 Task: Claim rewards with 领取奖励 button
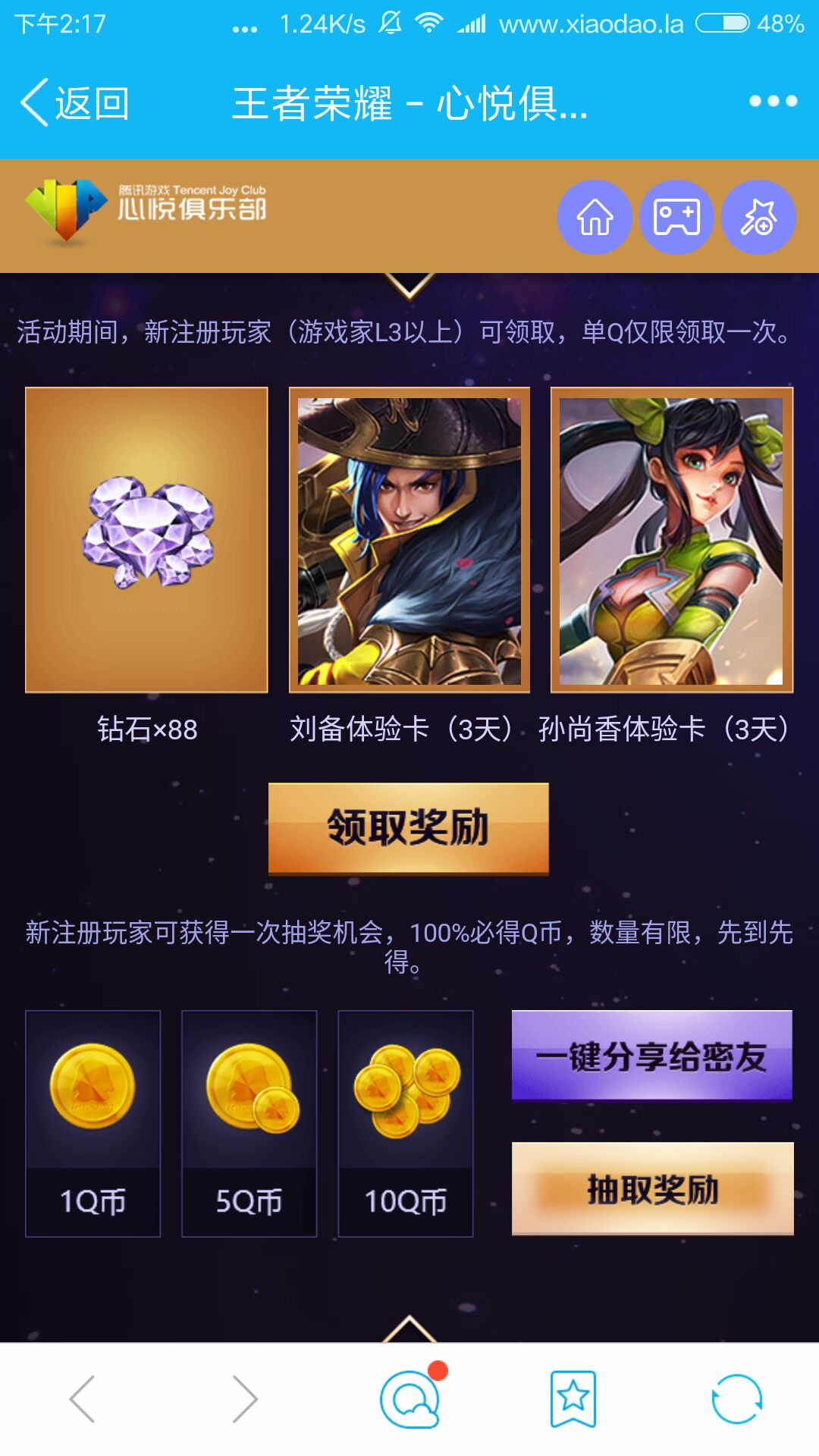point(408,828)
